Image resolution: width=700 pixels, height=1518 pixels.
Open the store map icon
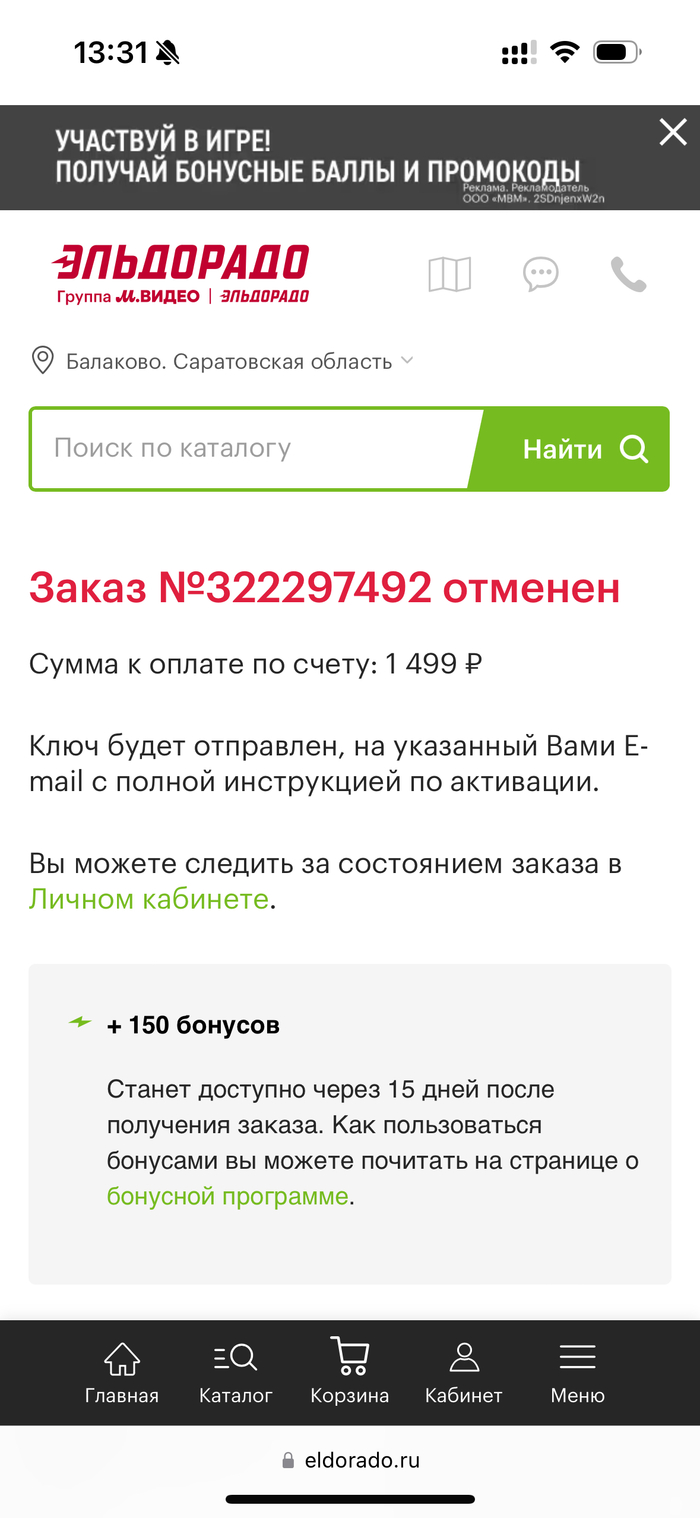tap(449, 274)
